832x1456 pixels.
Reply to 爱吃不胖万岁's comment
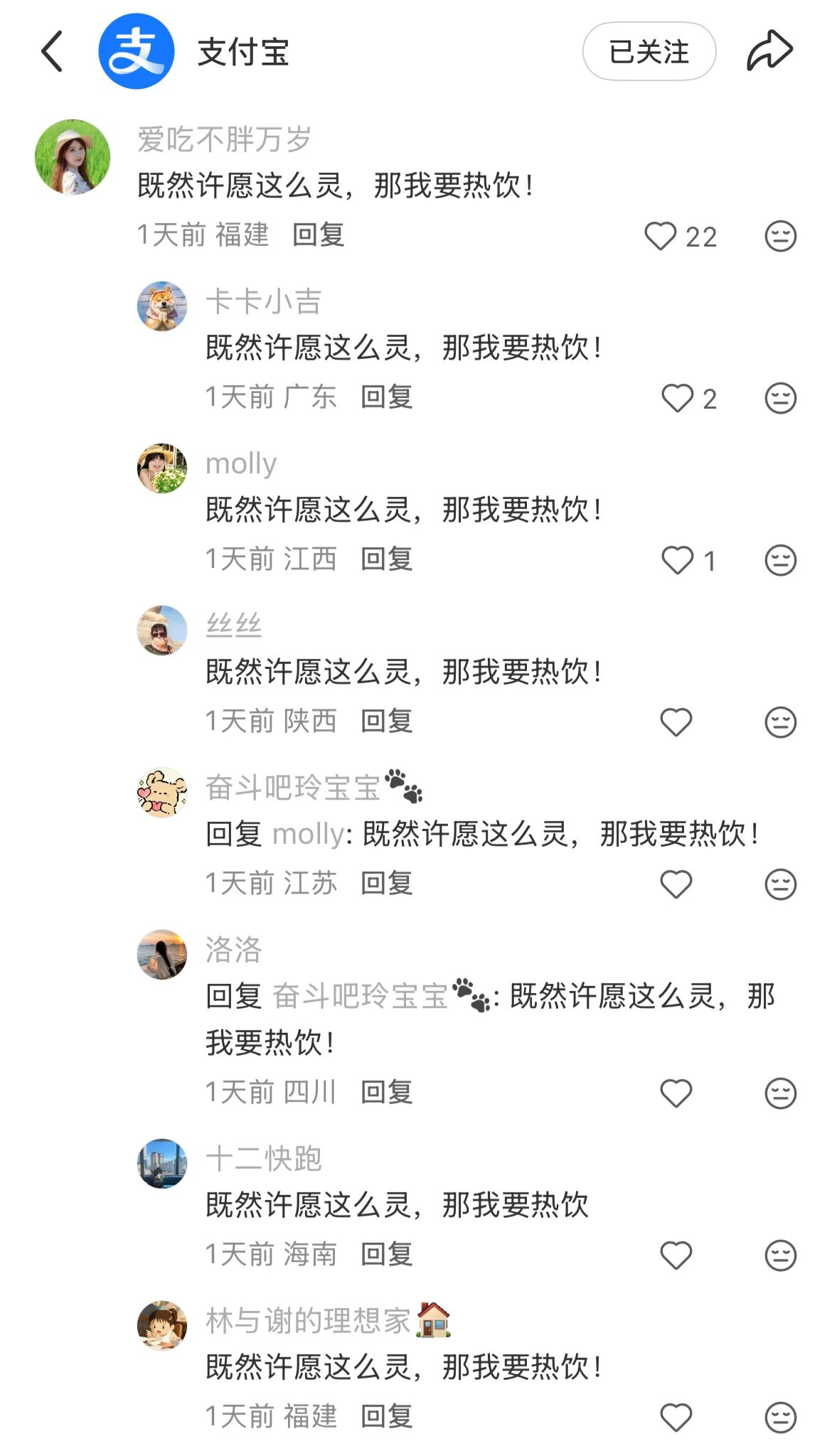(x=318, y=235)
